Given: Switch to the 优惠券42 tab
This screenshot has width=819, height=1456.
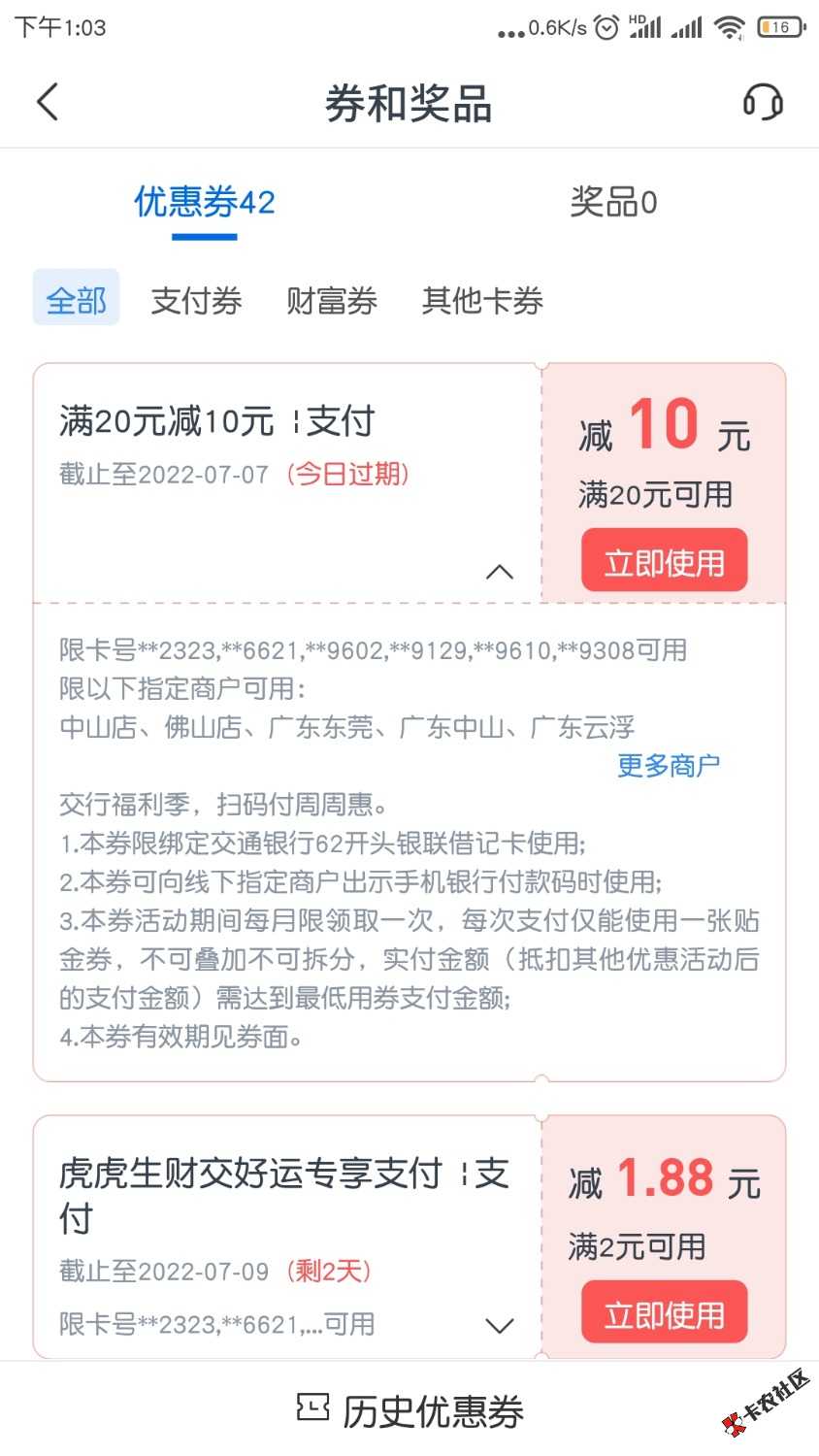Looking at the screenshot, I should pyautogui.click(x=205, y=203).
